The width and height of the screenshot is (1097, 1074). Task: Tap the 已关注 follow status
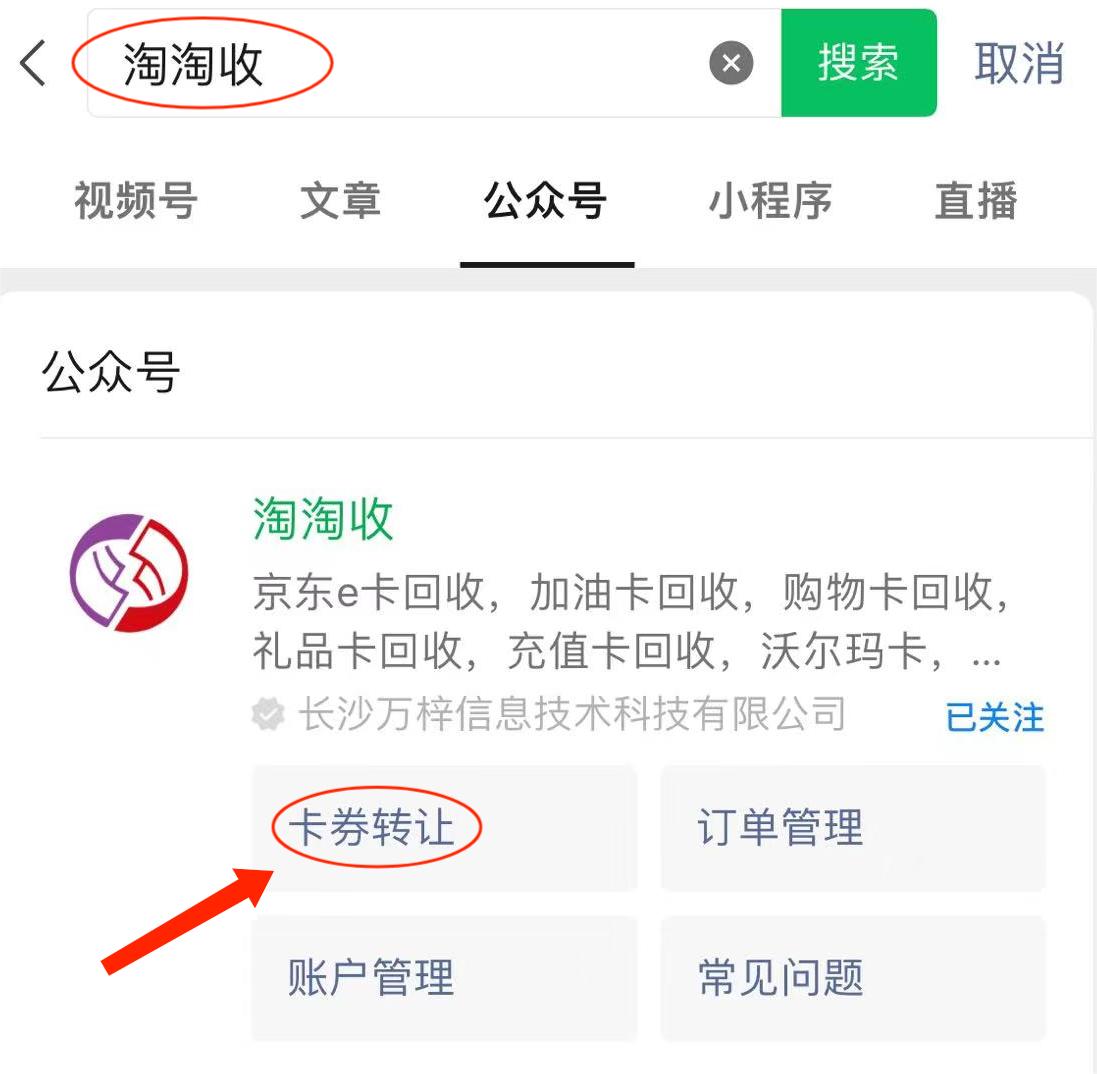pos(994,717)
